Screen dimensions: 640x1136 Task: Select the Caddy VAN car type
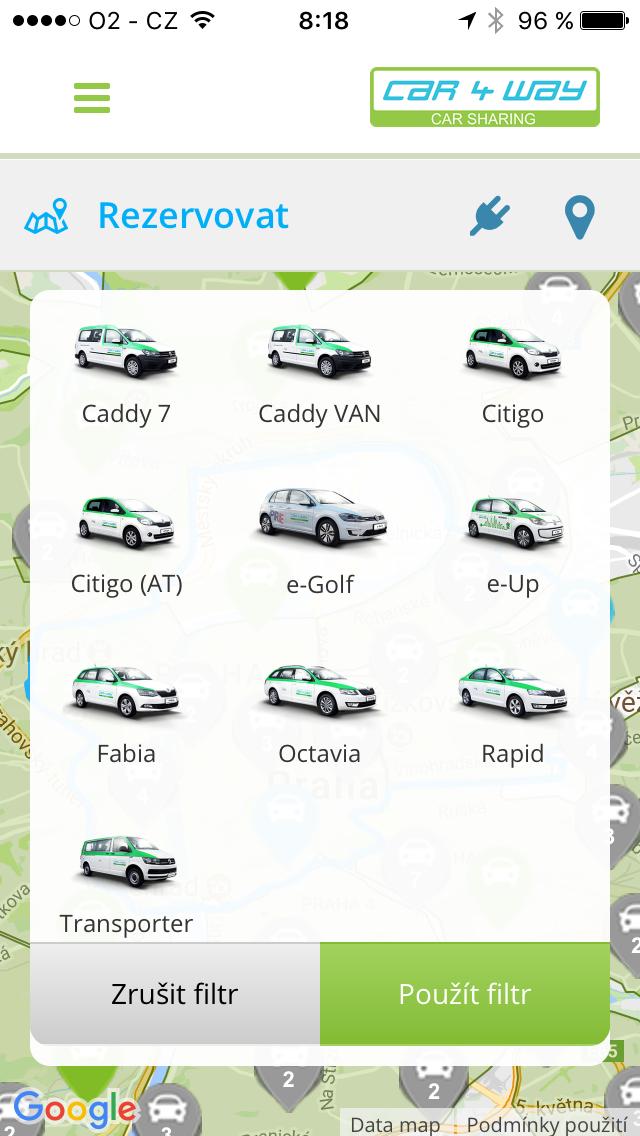click(x=320, y=365)
